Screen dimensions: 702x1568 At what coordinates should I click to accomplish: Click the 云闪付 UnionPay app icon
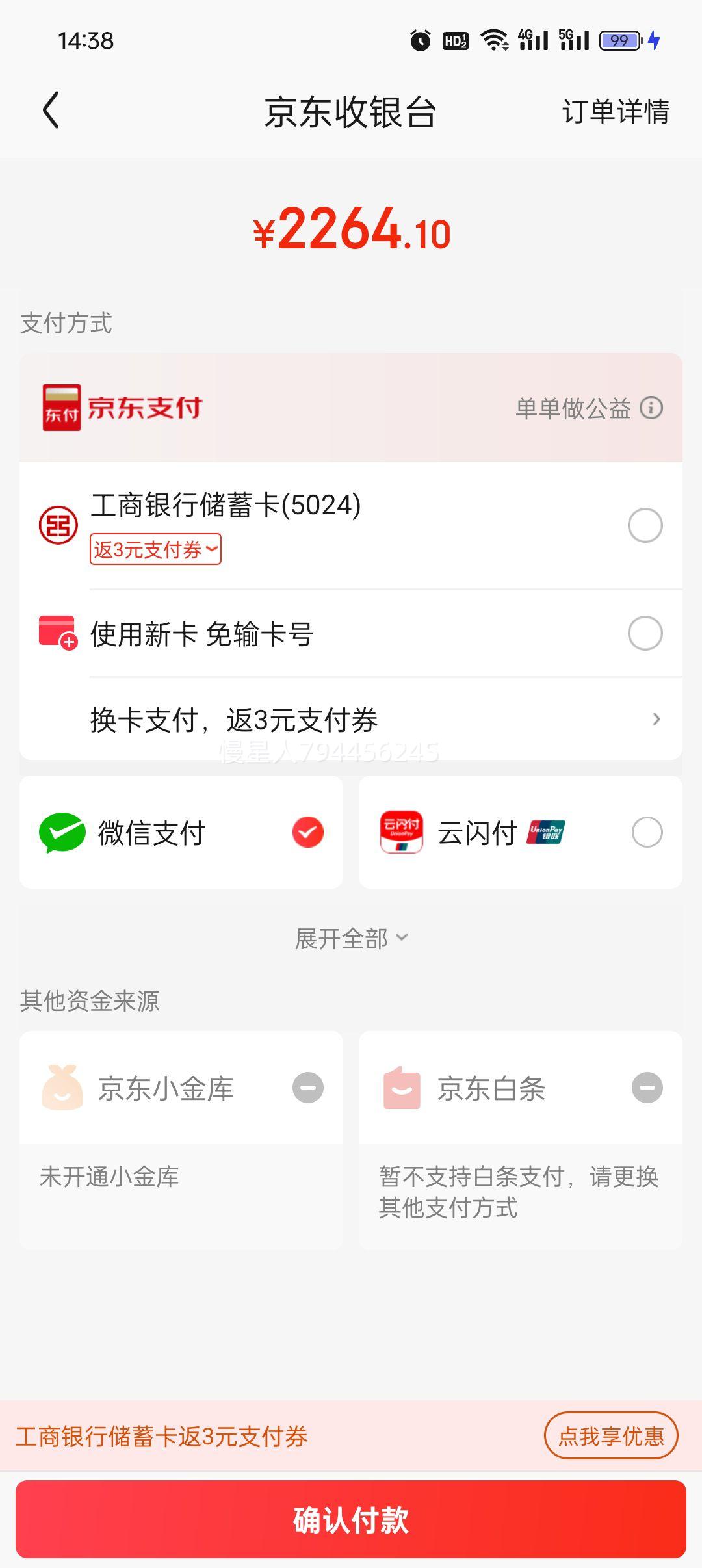pos(401,833)
